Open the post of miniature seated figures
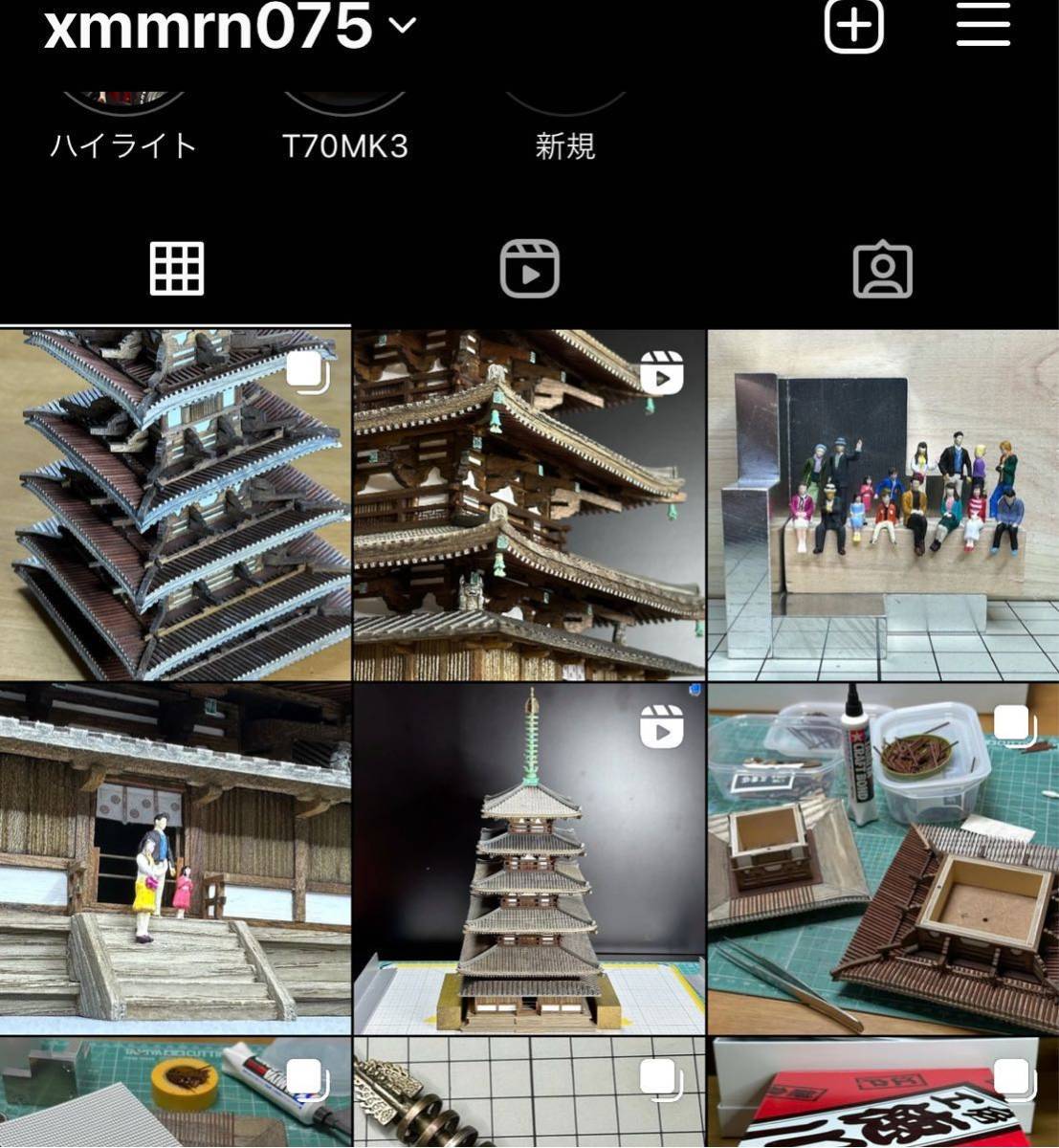This screenshot has height=1148, width=1059. [883, 504]
